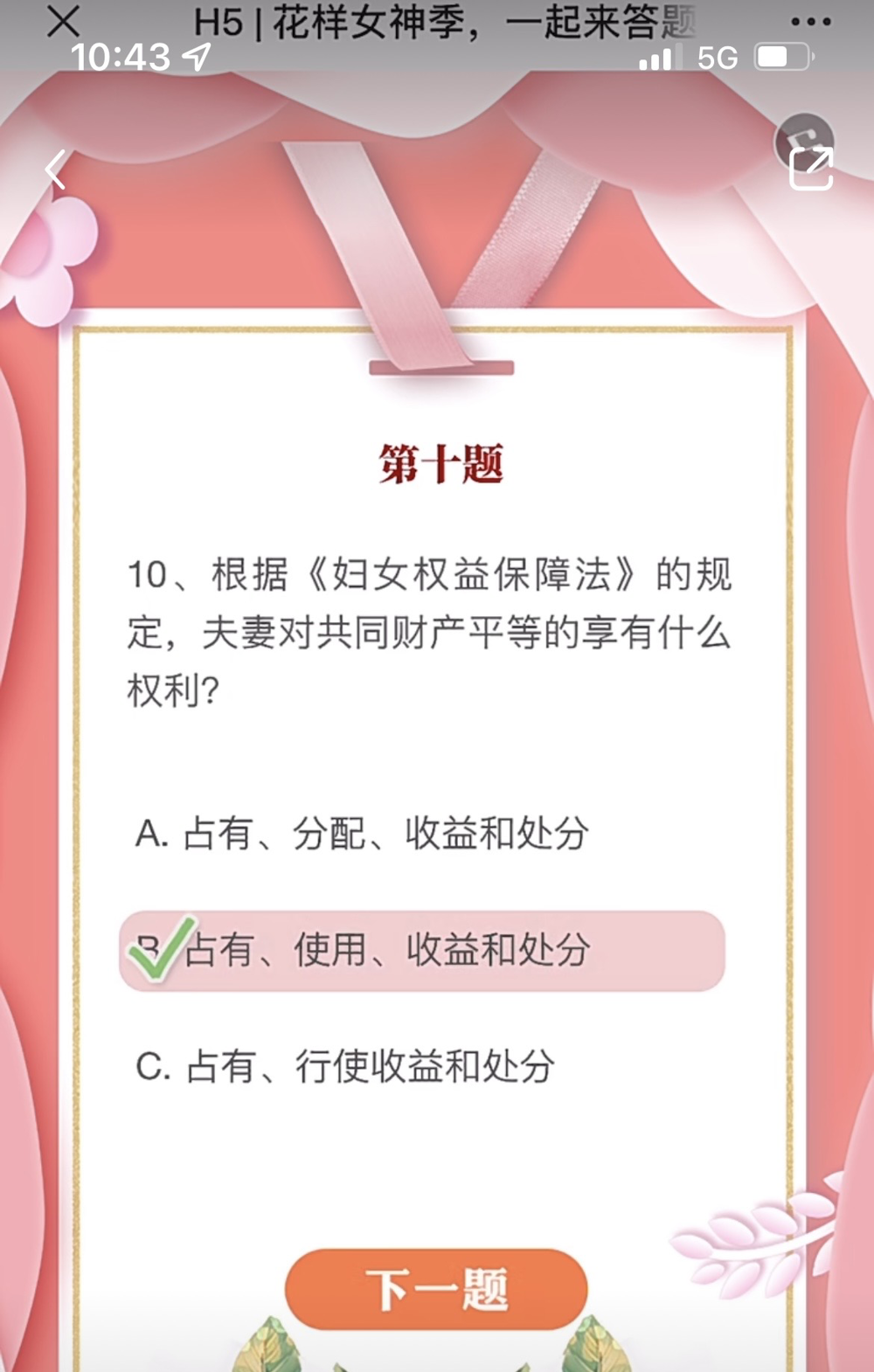Image resolution: width=874 pixels, height=1372 pixels.
Task: Open the three-dot overflow menu
Action: [x=810, y=22]
